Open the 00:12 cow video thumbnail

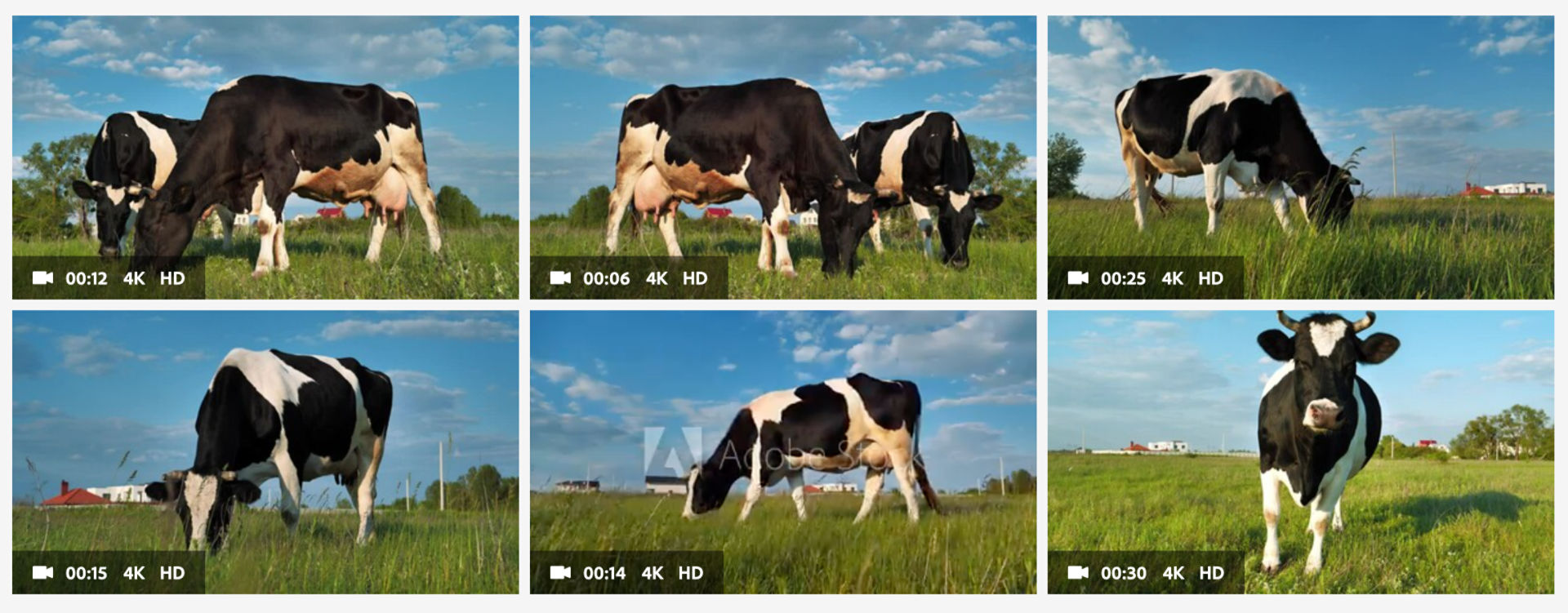tap(265, 157)
